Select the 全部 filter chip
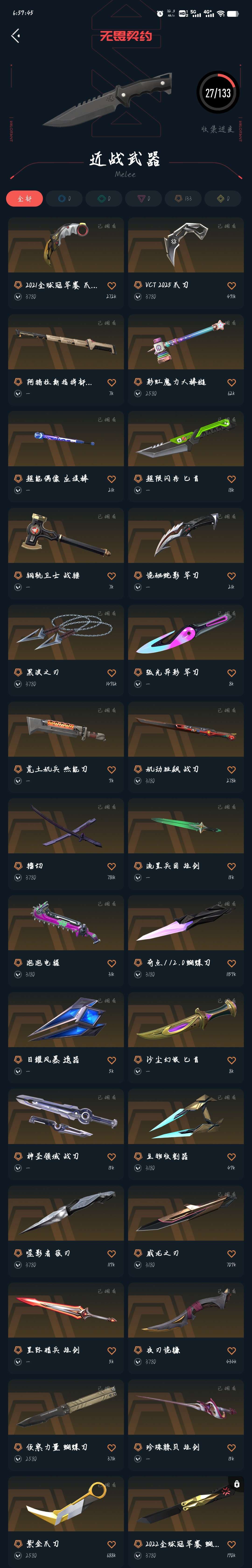 24,198
